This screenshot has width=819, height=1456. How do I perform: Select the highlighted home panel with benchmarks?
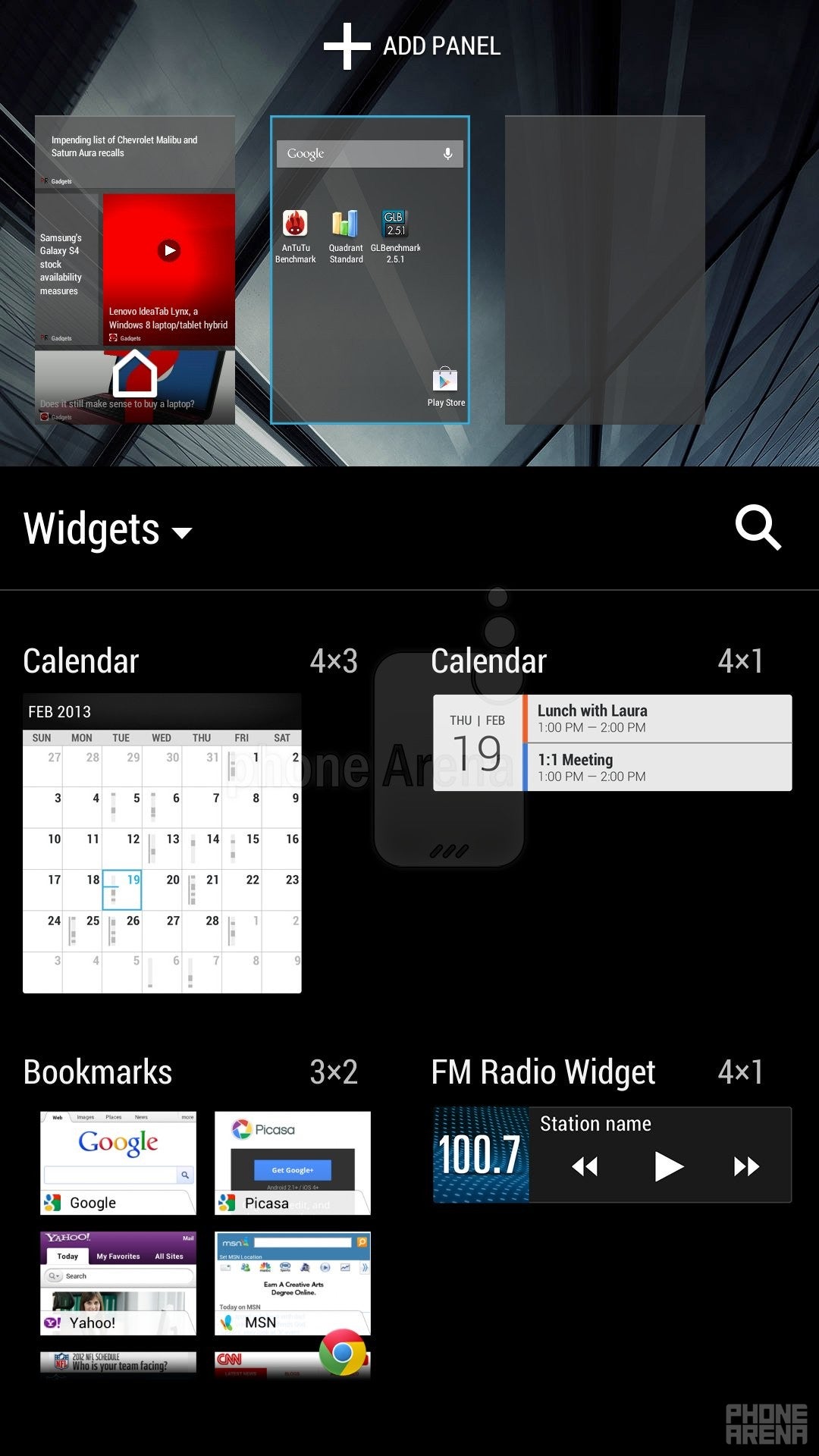point(370,270)
